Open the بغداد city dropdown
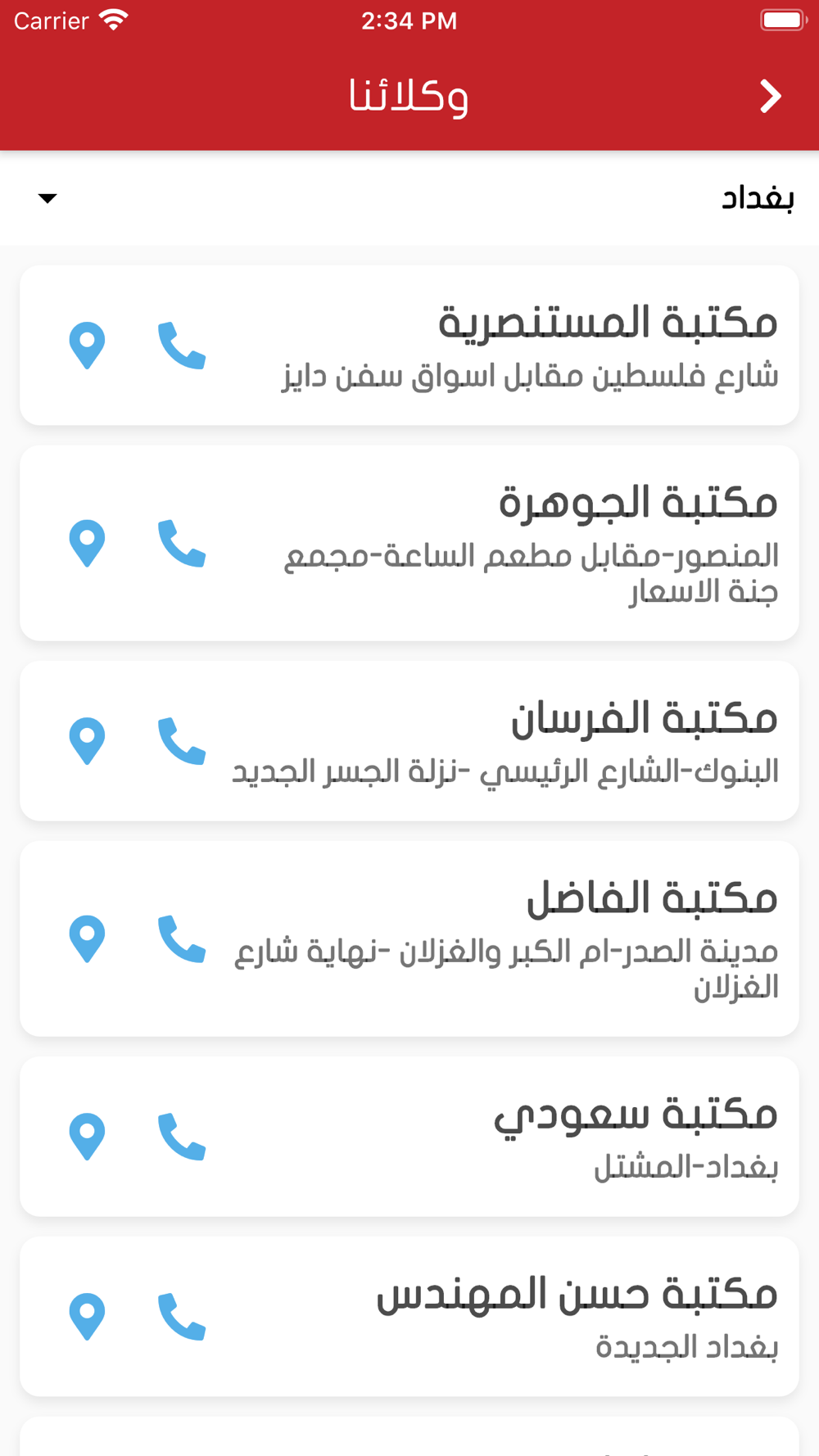This screenshot has height=1456, width=819. [409, 198]
